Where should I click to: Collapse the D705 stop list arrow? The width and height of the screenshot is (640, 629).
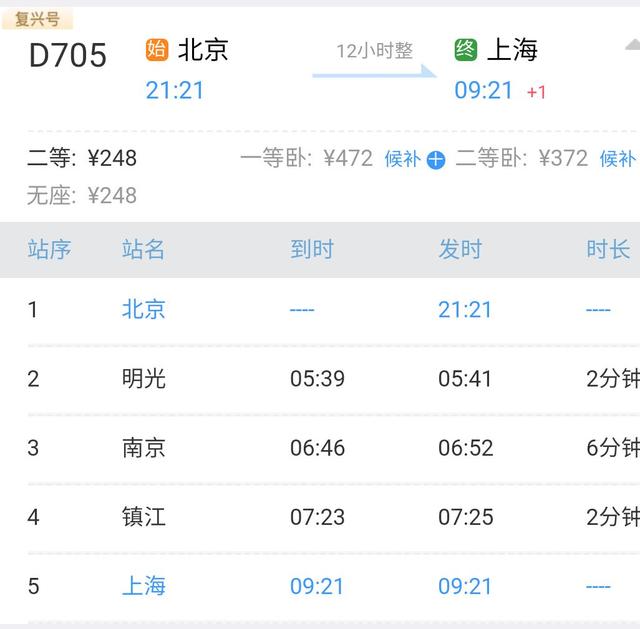coord(632,46)
